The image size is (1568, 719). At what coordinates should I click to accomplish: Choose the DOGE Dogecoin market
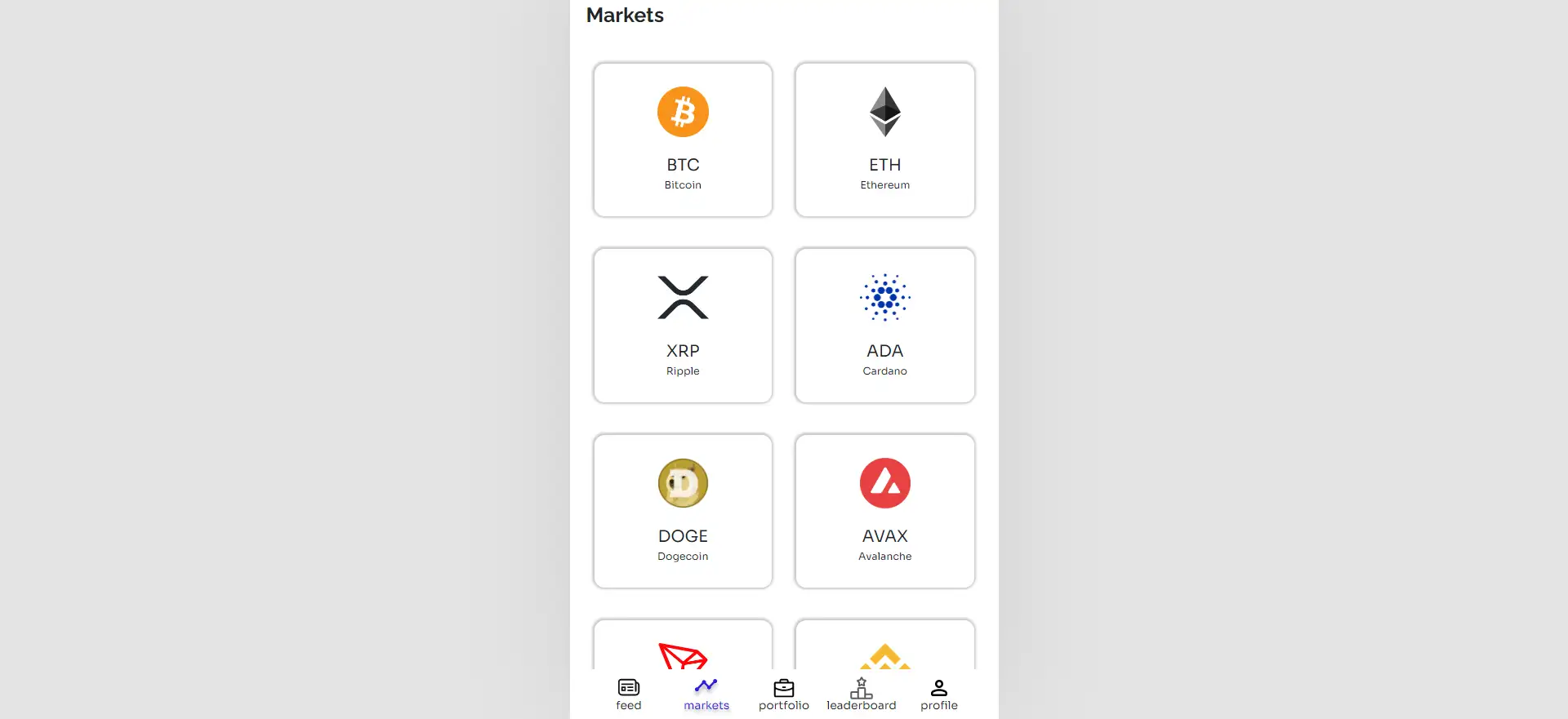point(683,511)
